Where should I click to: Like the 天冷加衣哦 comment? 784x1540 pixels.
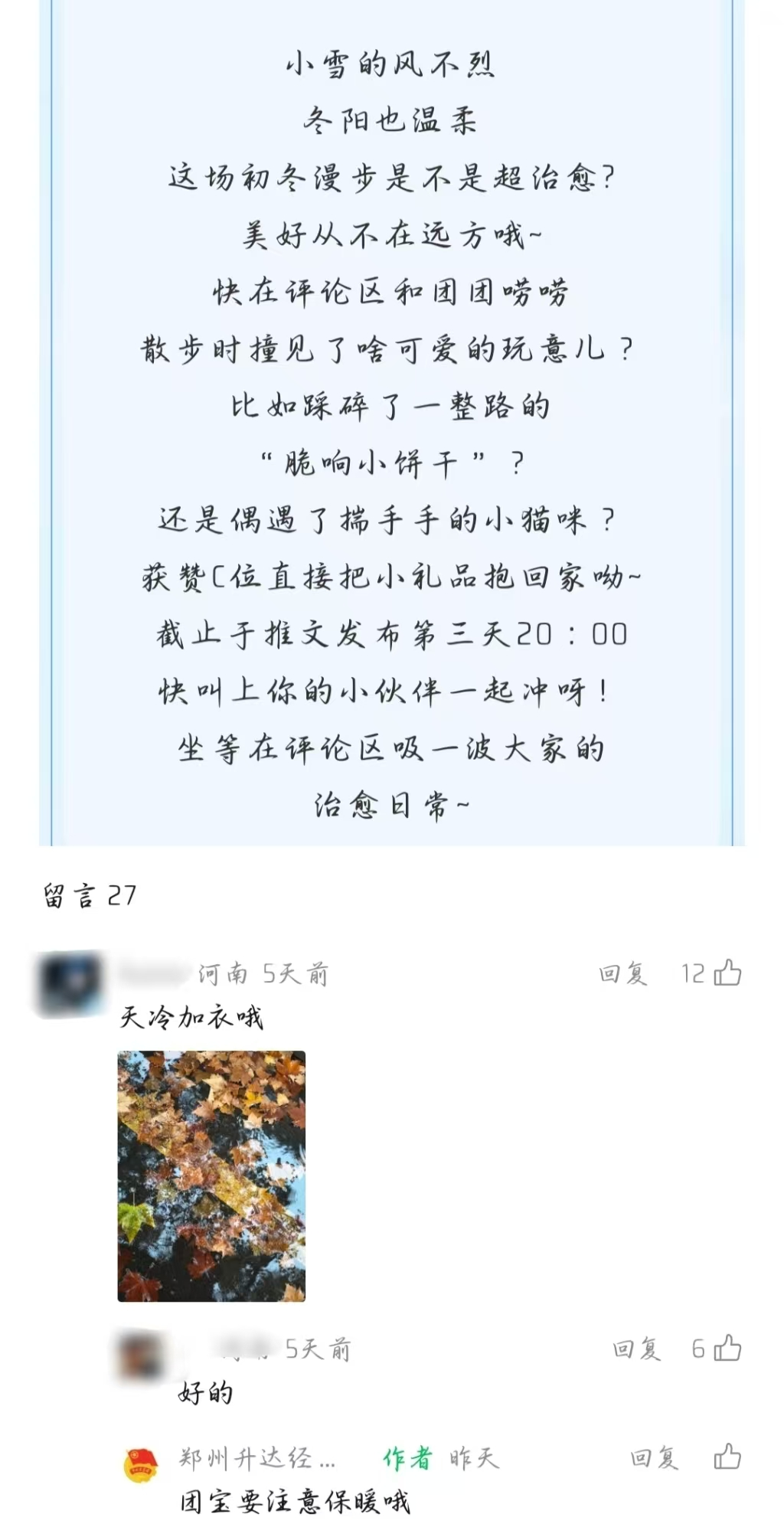[x=727, y=973]
